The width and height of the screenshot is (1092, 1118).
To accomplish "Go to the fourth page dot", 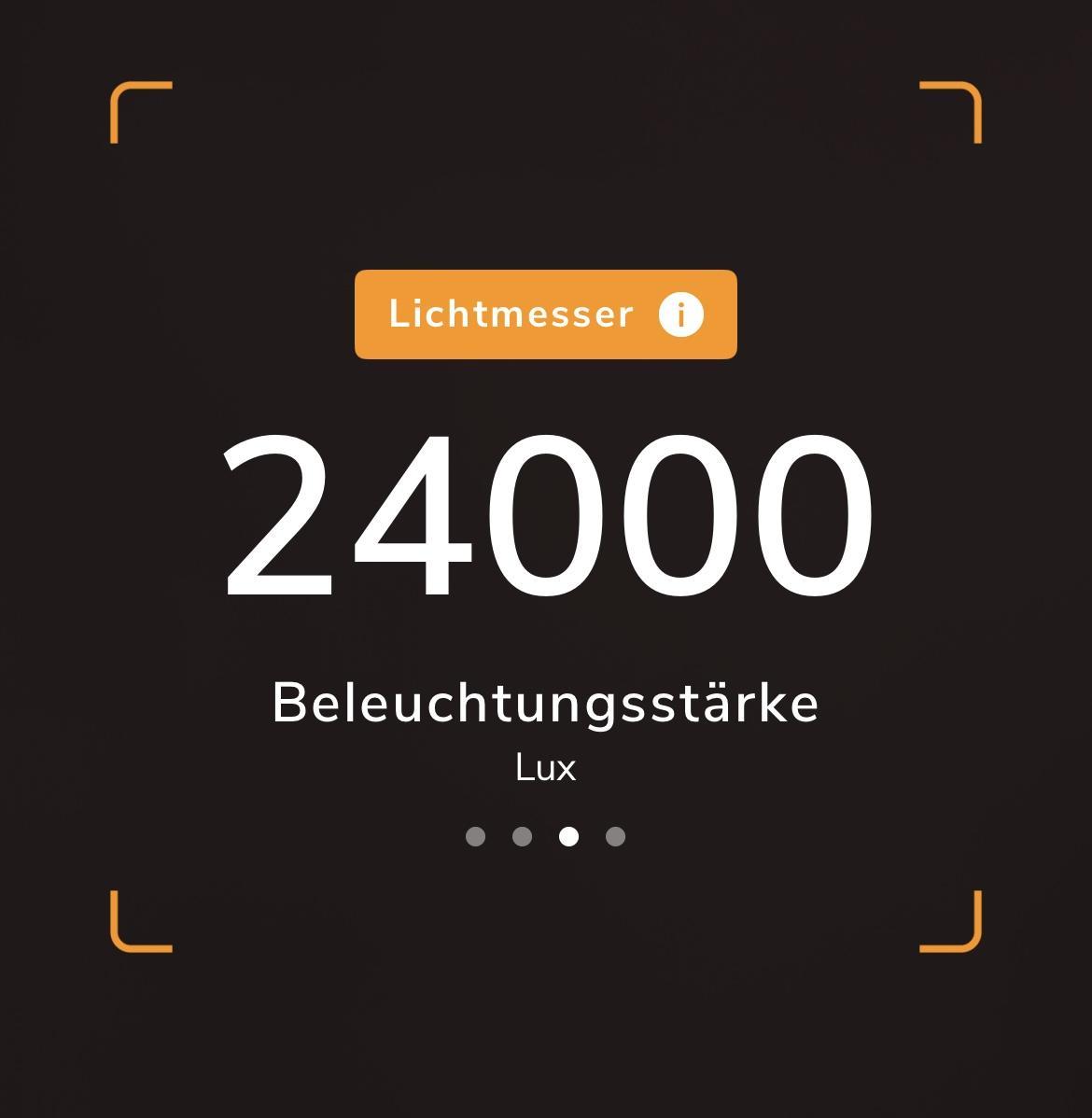I will click(x=615, y=836).
